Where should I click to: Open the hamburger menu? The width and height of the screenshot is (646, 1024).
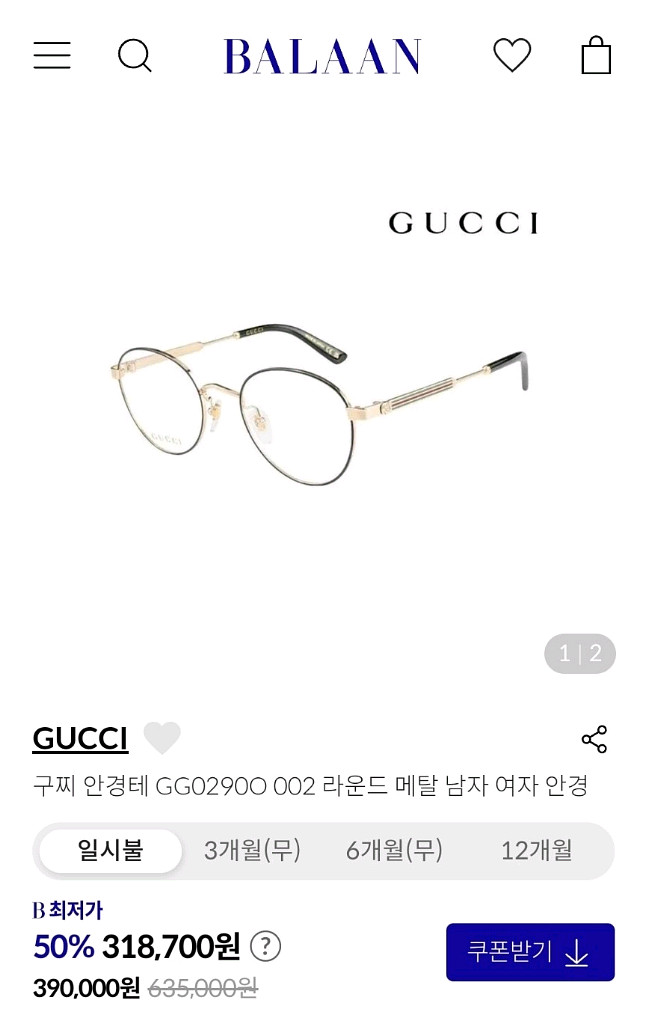click(52, 55)
